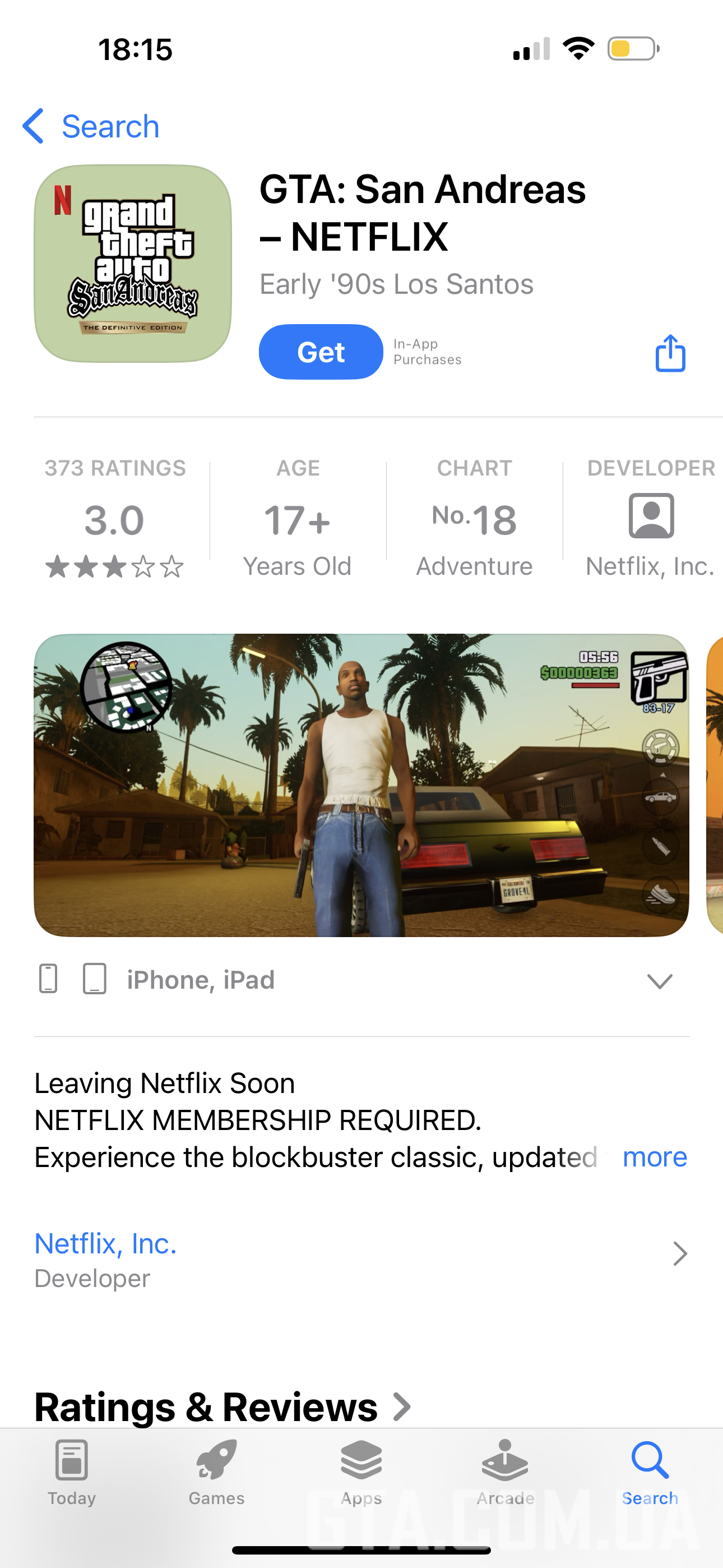Expand the iPhone, iPad compatibility row
The image size is (723, 1568).
tap(659, 981)
